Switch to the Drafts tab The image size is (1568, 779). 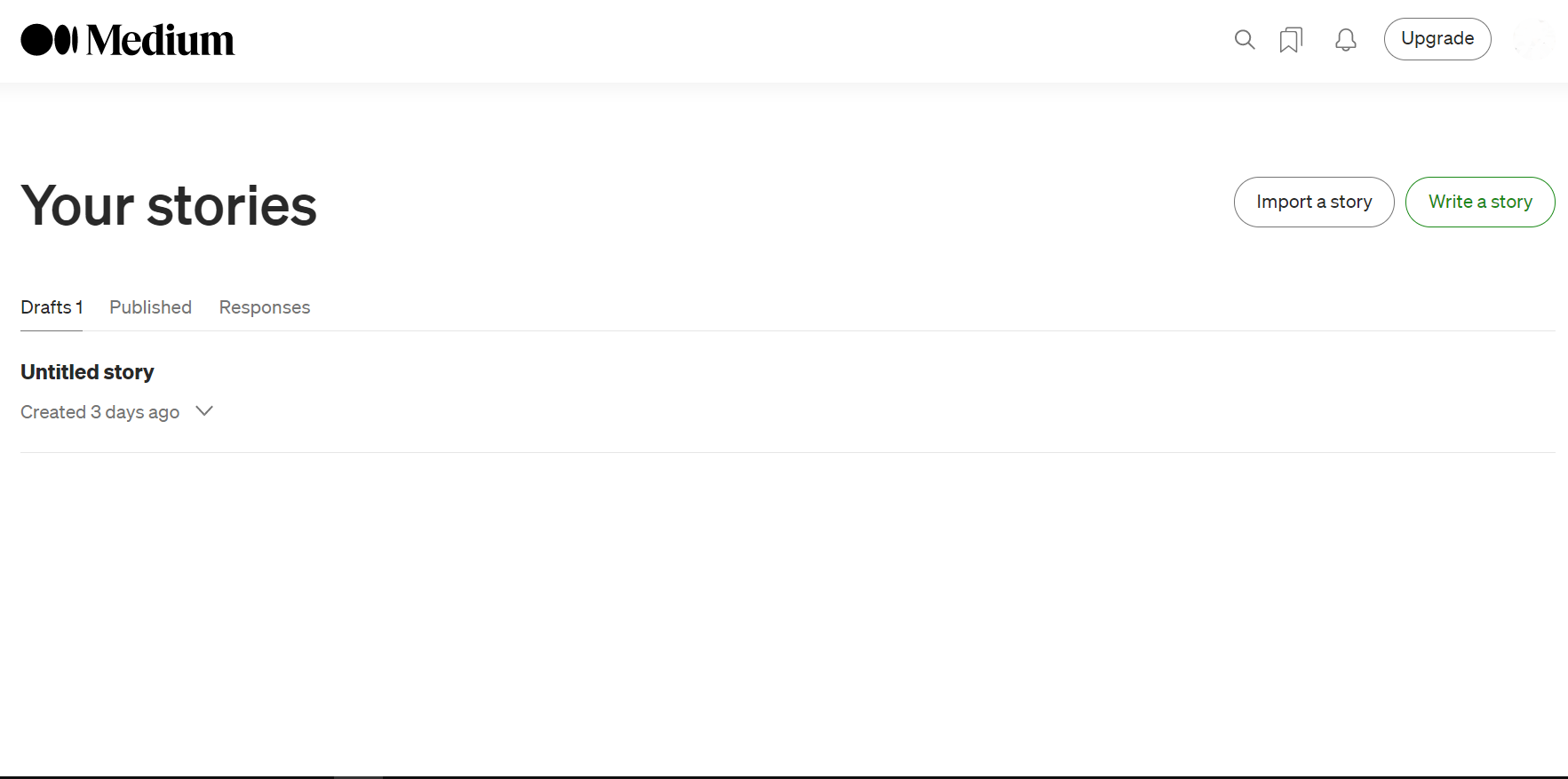[x=52, y=307]
